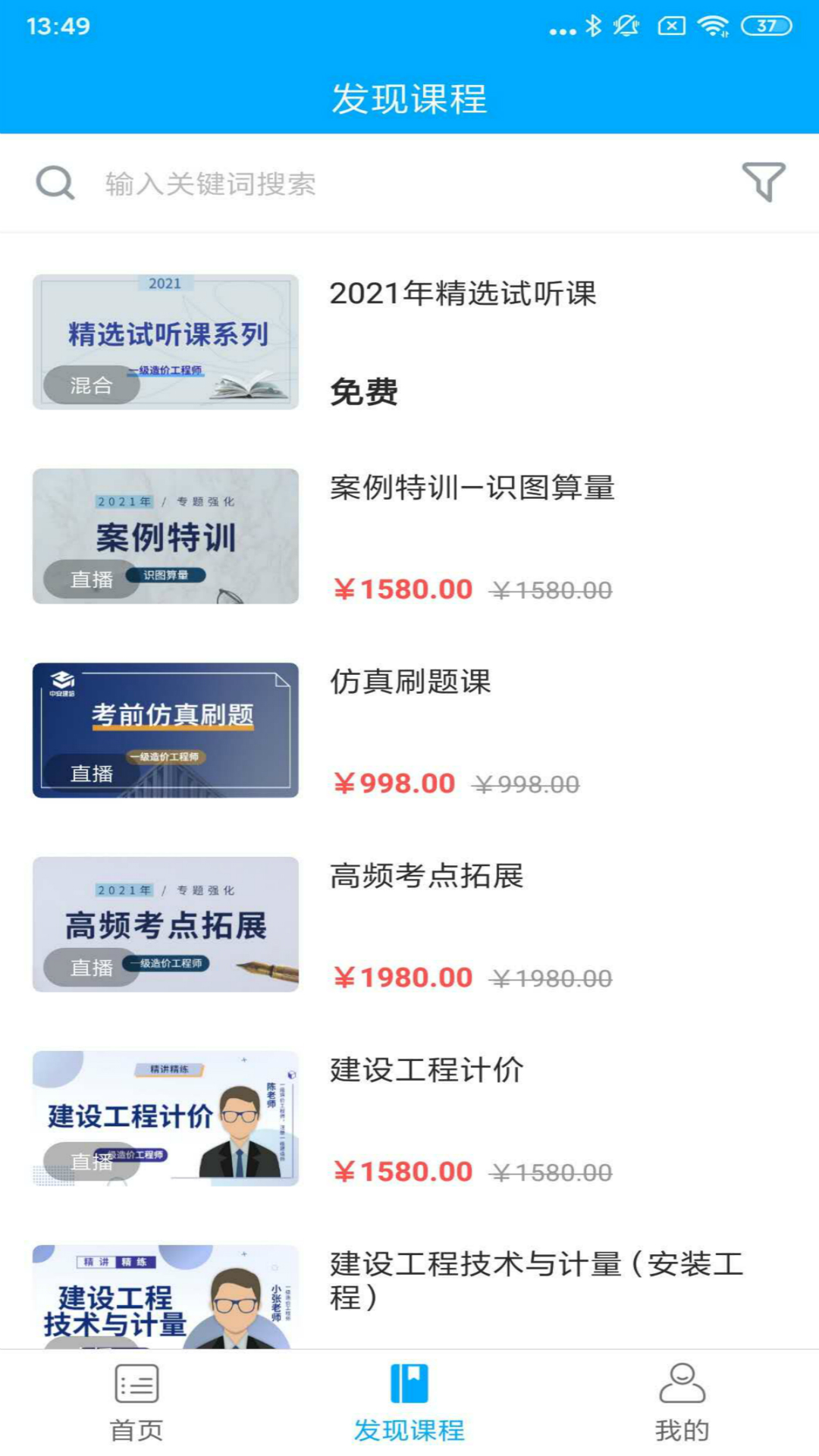Click the magnifying glass search icon

click(54, 182)
